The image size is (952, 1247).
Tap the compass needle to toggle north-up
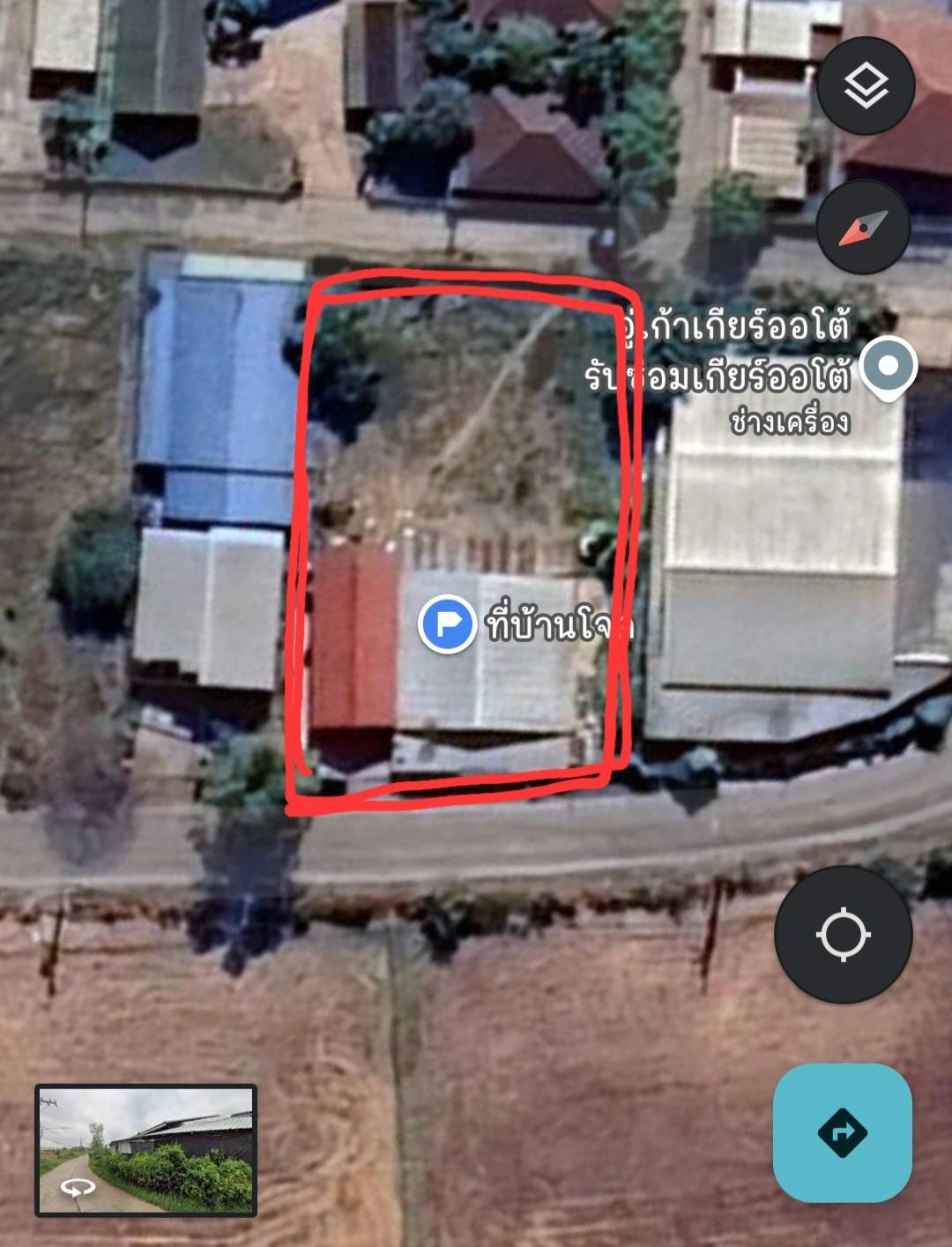pos(862,226)
